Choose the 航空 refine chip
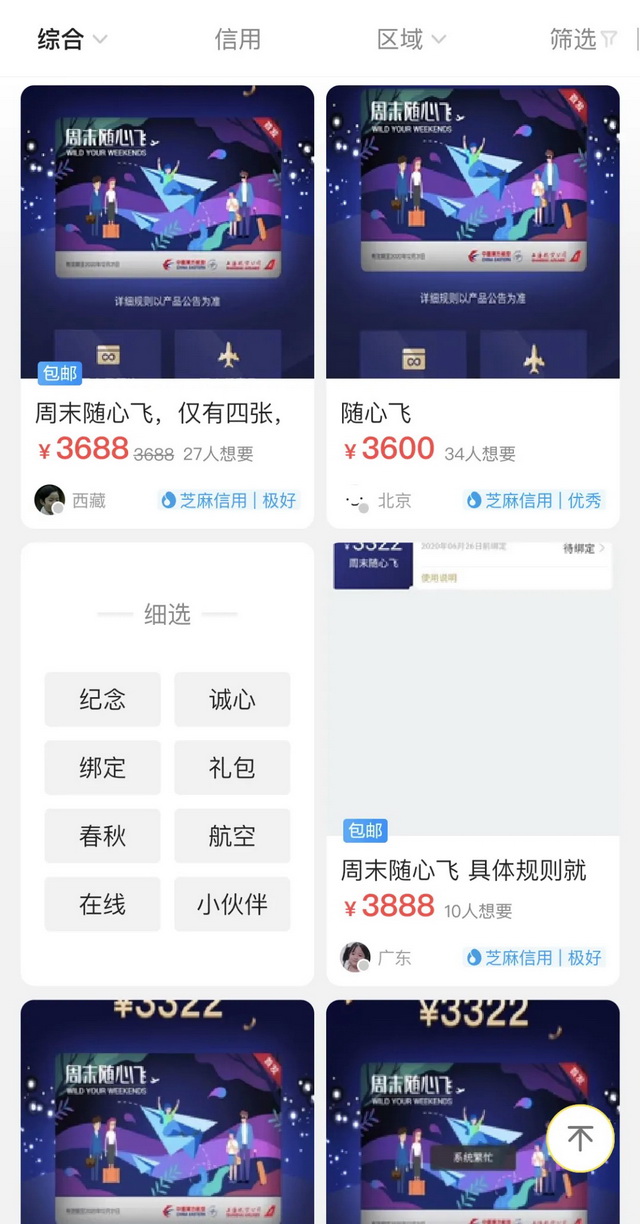The height and width of the screenshot is (1224, 640). pyautogui.click(x=232, y=835)
